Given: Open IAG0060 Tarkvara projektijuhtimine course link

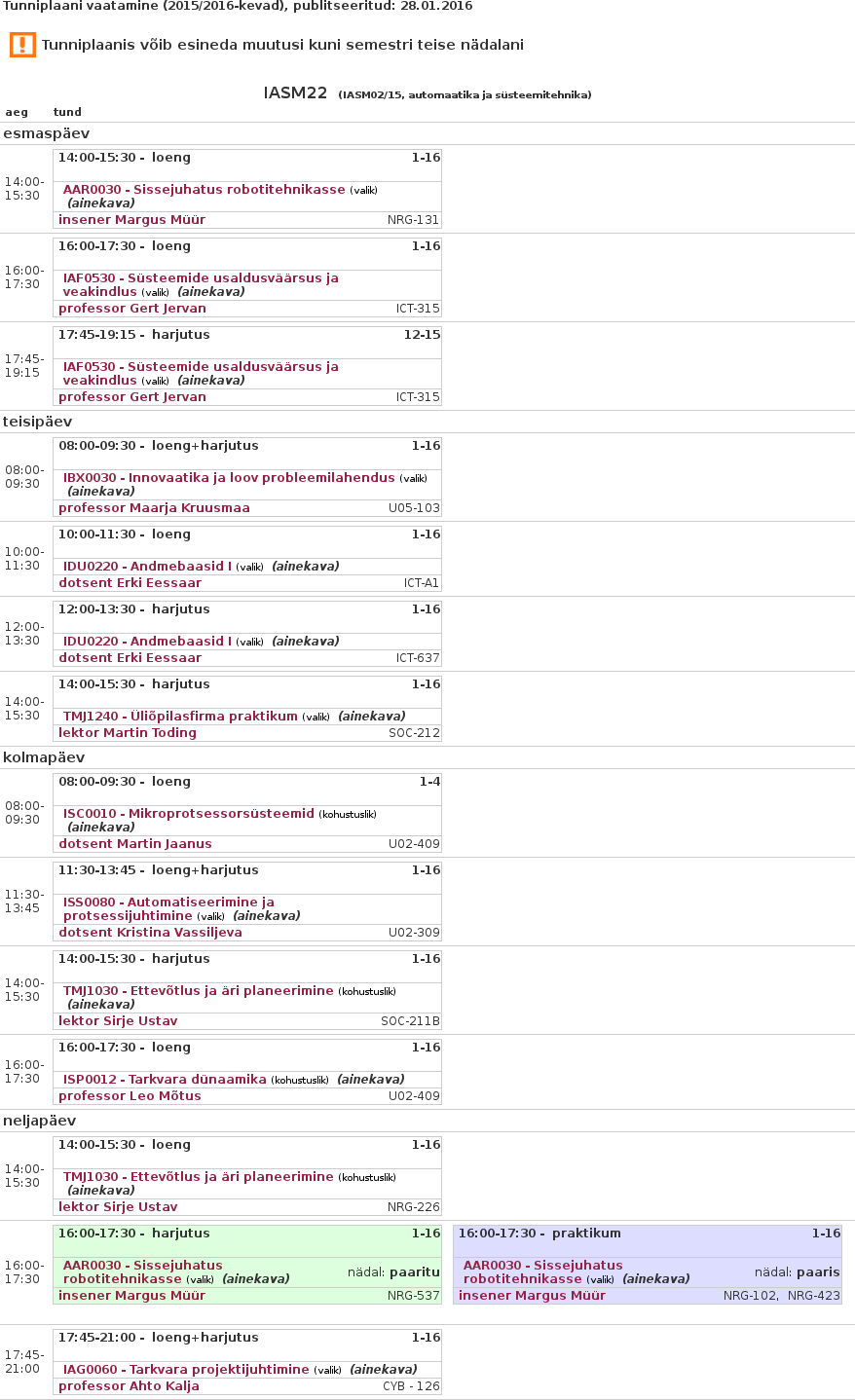Looking at the screenshot, I should point(186,1369).
